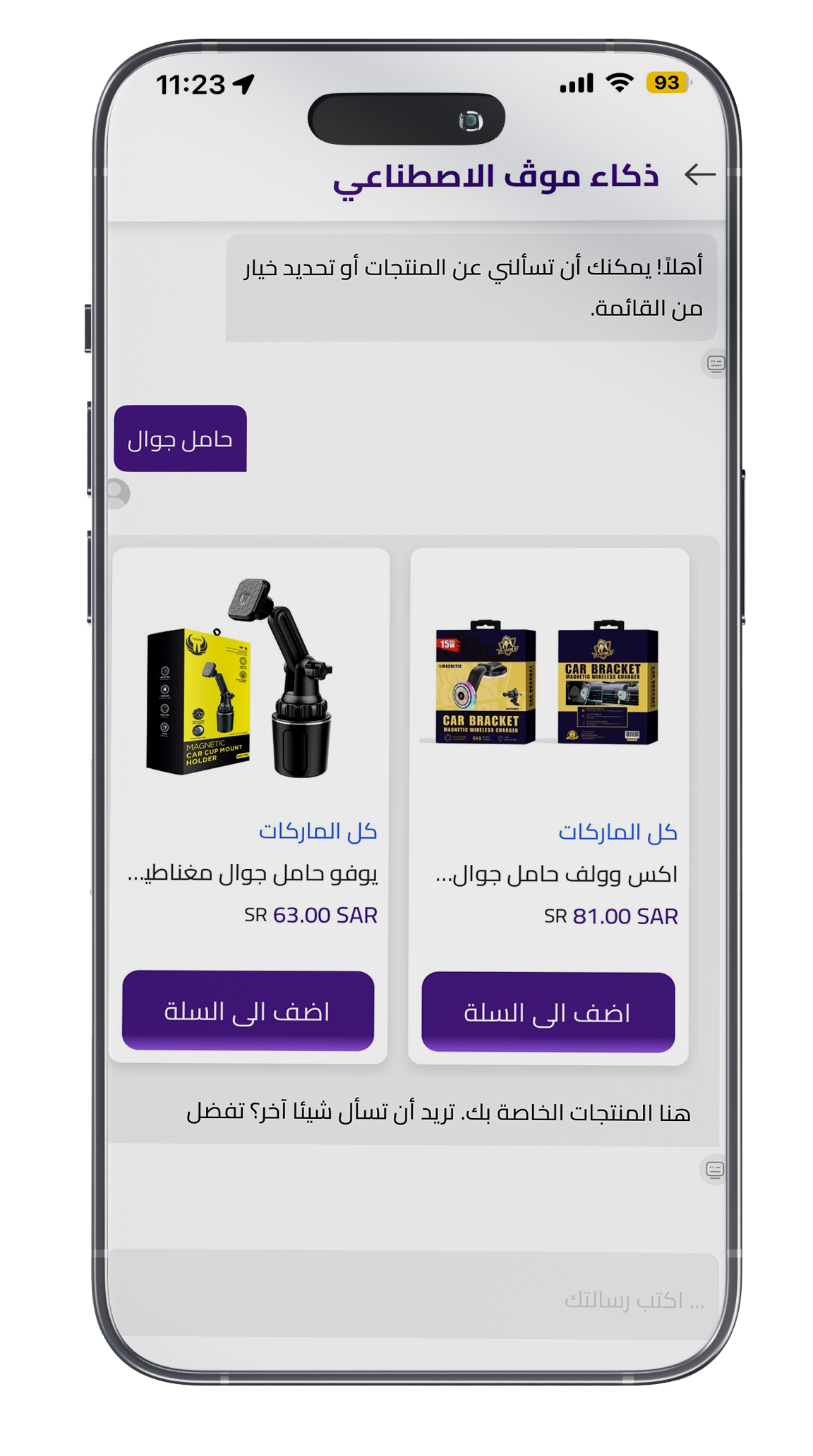Add the 63.00 SAR Yuvo magnetic holder to cart
813x1456 pixels.
click(248, 1011)
